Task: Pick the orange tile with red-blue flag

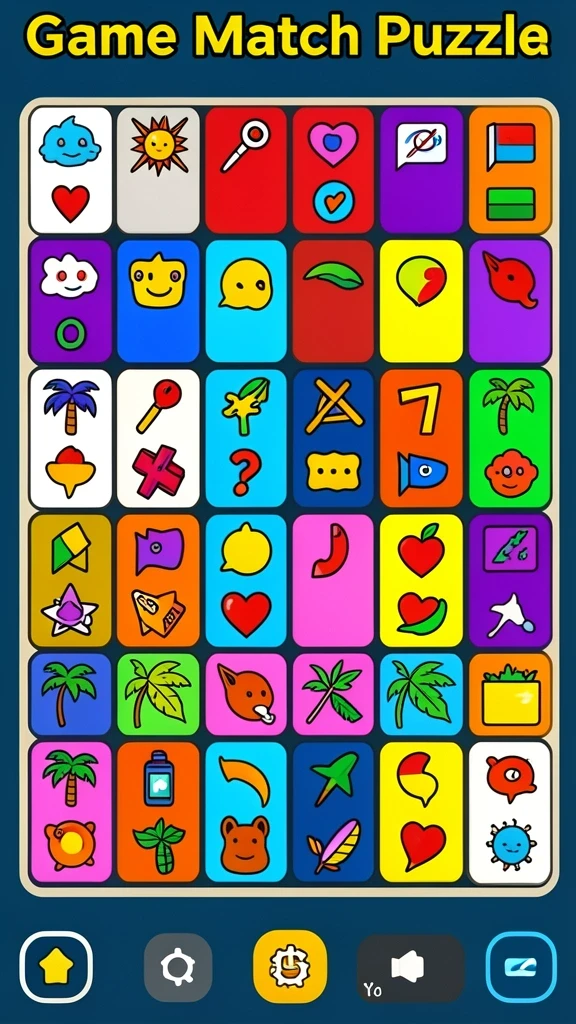Action: [510, 170]
